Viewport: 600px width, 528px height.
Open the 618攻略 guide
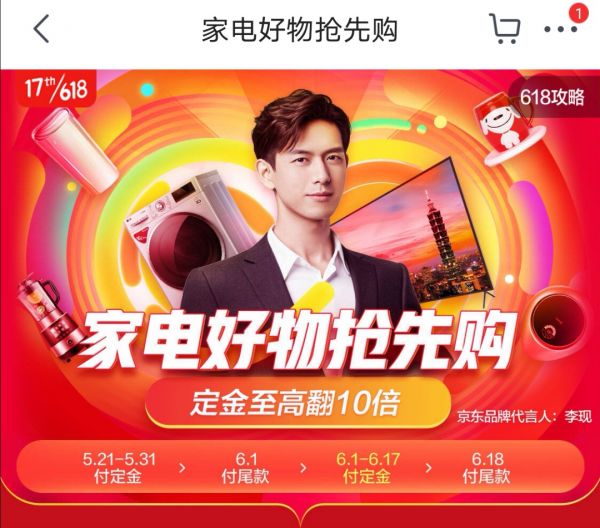pyautogui.click(x=552, y=100)
